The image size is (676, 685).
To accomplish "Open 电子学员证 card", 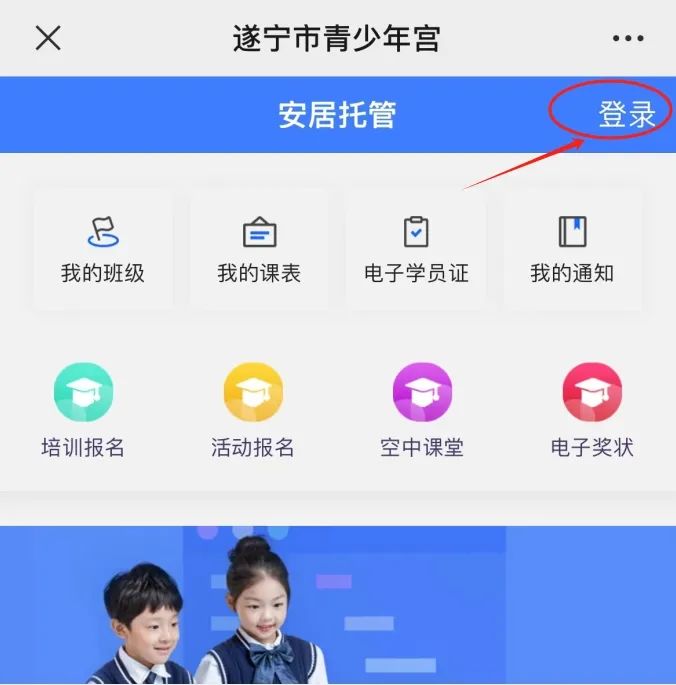I will [416, 248].
